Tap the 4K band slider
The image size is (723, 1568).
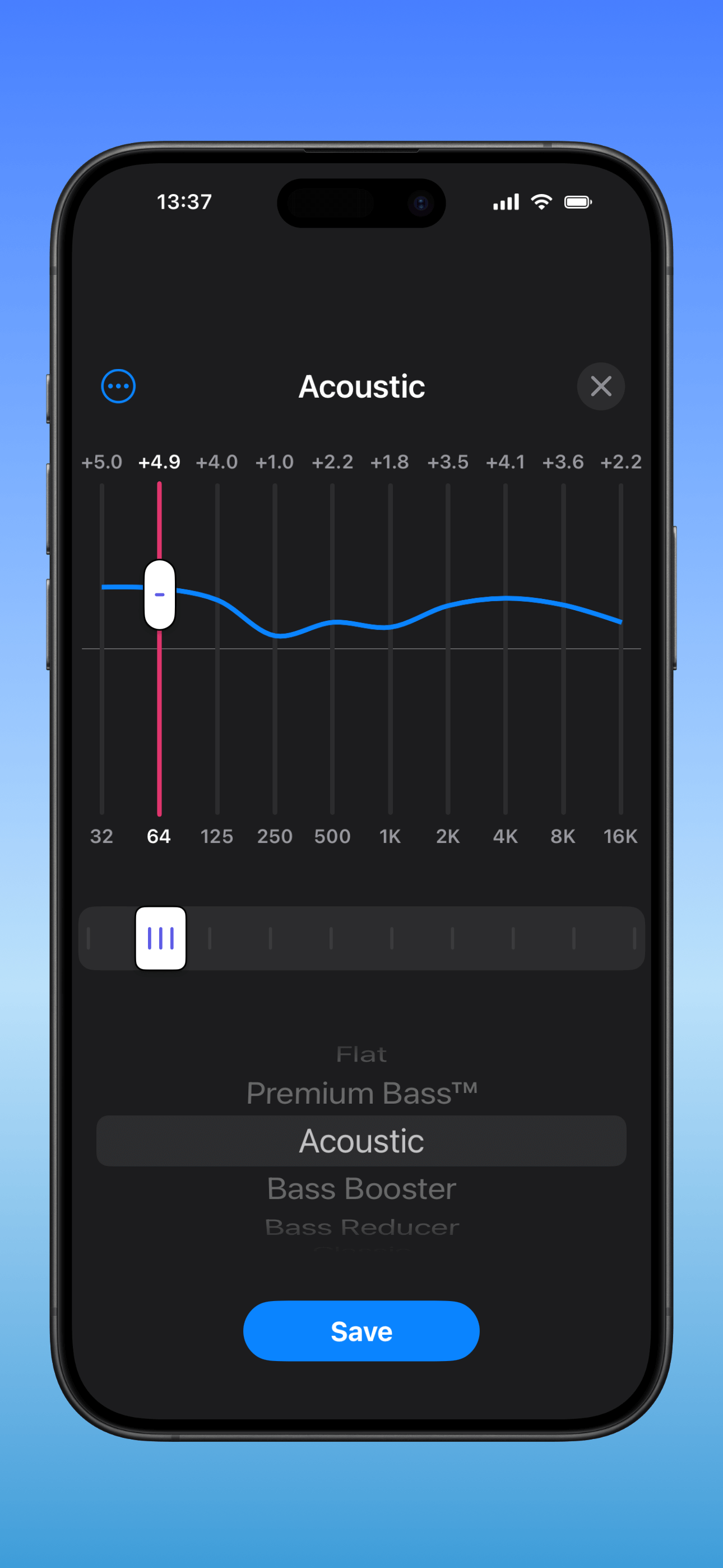(x=505, y=648)
